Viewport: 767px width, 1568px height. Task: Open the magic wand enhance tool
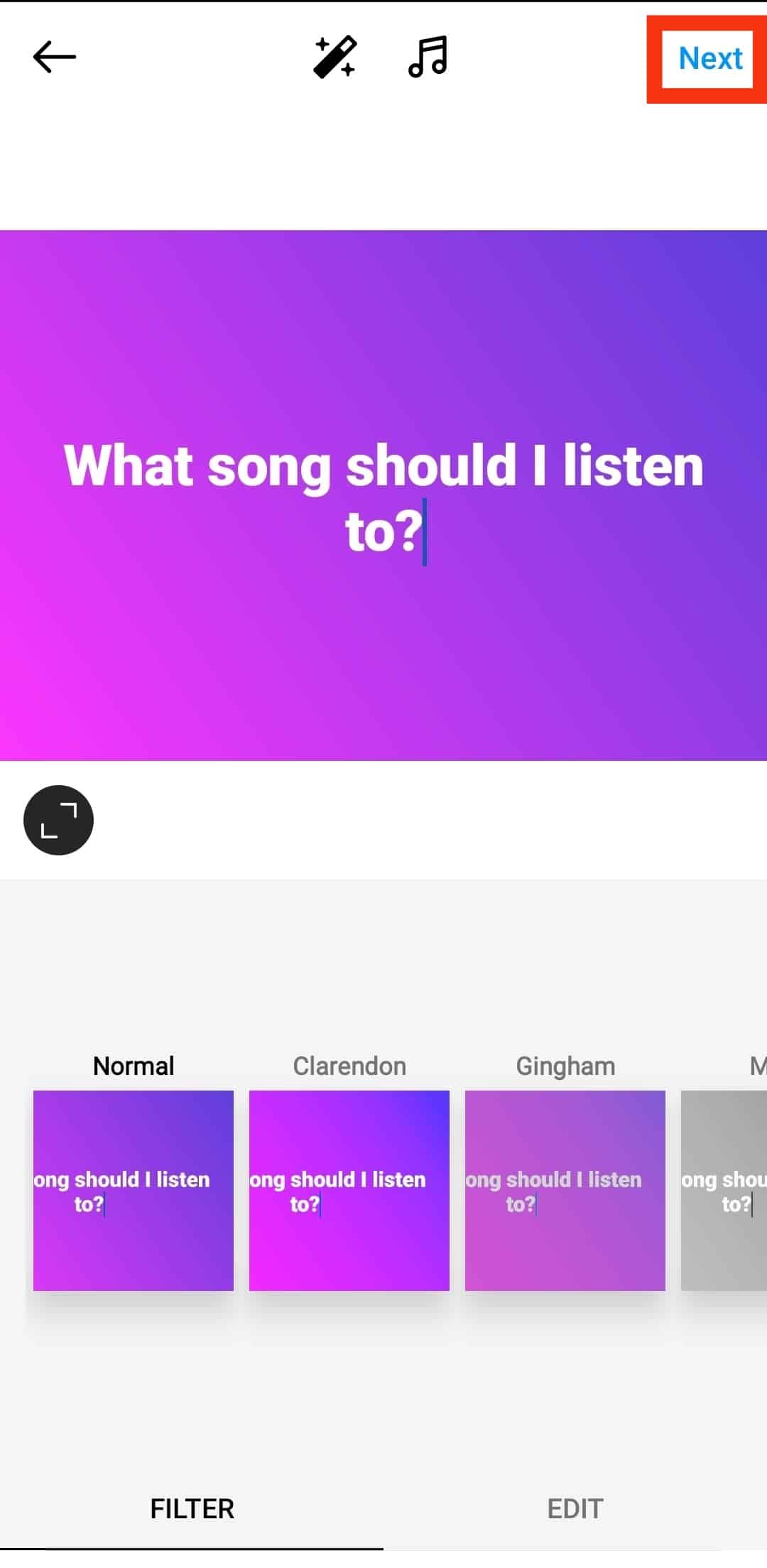tap(334, 57)
